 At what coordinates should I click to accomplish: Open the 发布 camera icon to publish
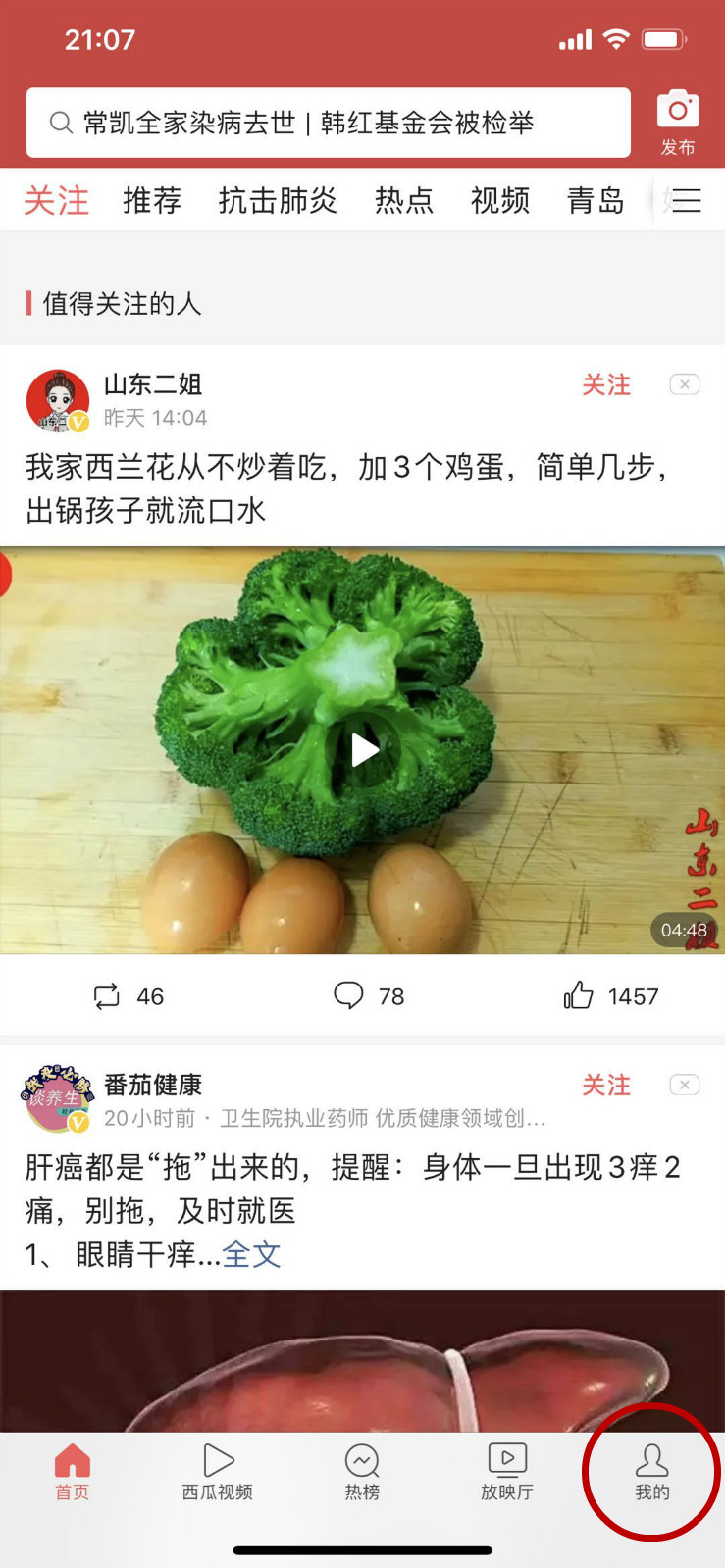tap(677, 120)
